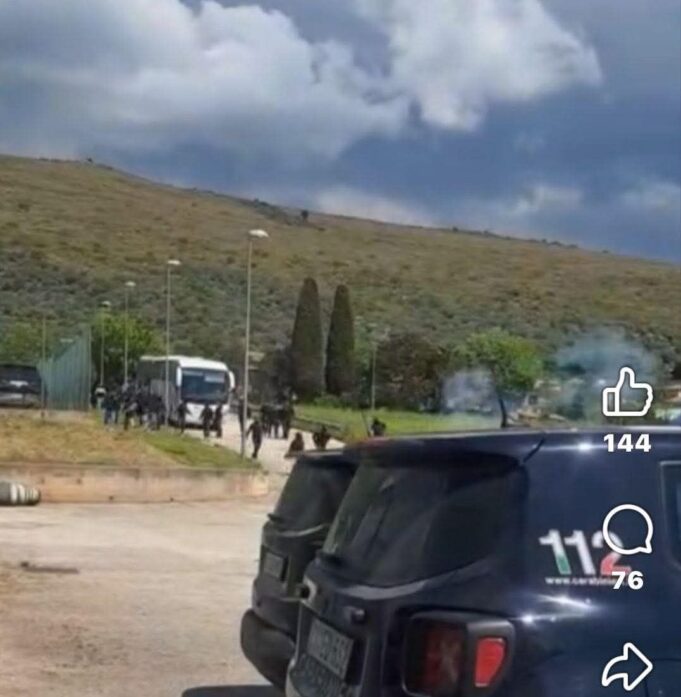Like this video with the thumbs up

coord(627,393)
